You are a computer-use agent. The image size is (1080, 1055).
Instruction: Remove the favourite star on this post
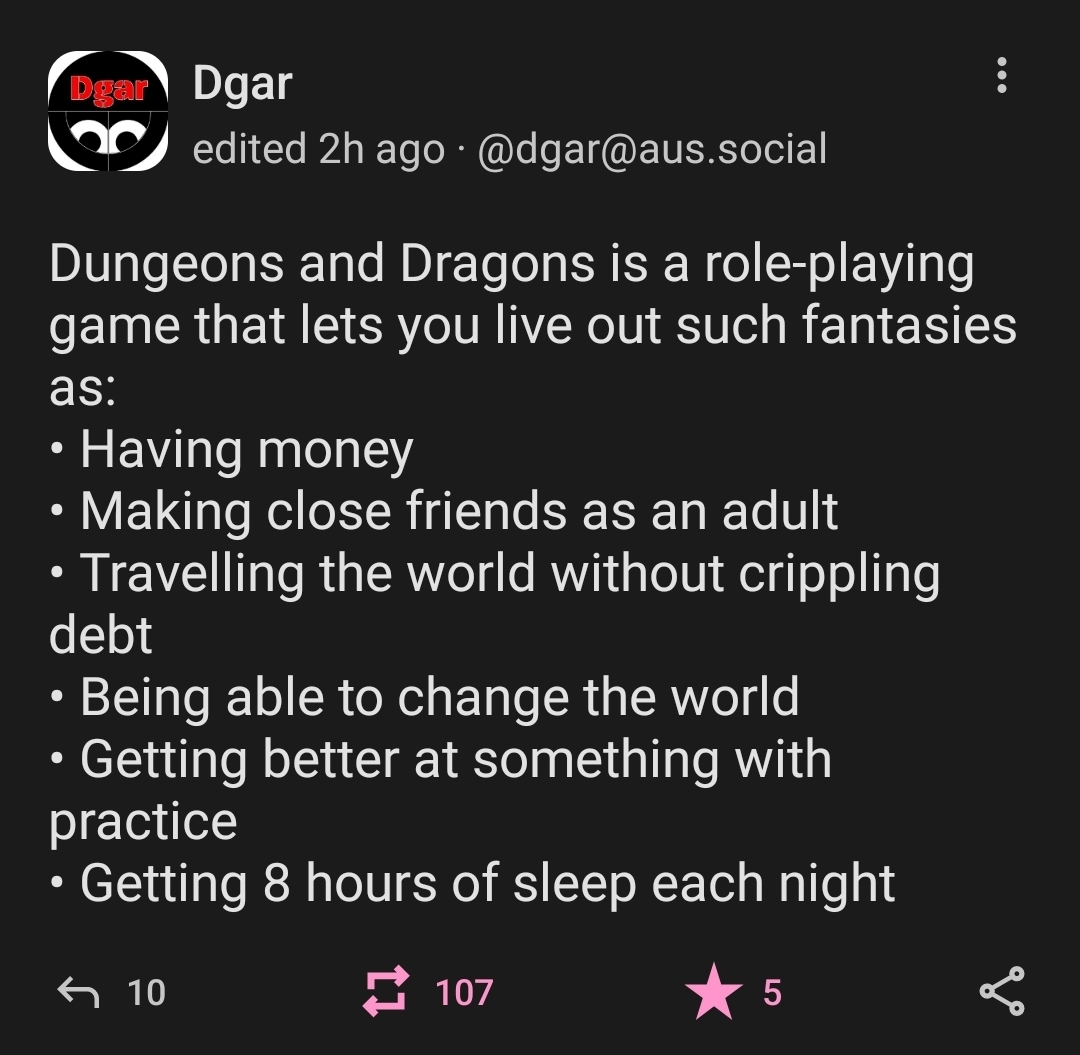point(713,992)
